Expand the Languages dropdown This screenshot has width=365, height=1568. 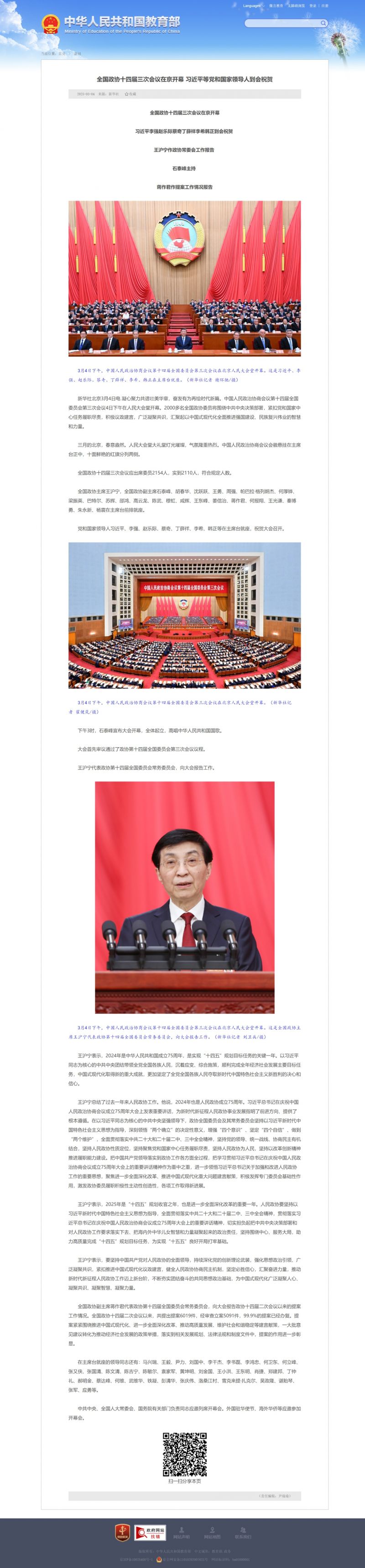253,5
